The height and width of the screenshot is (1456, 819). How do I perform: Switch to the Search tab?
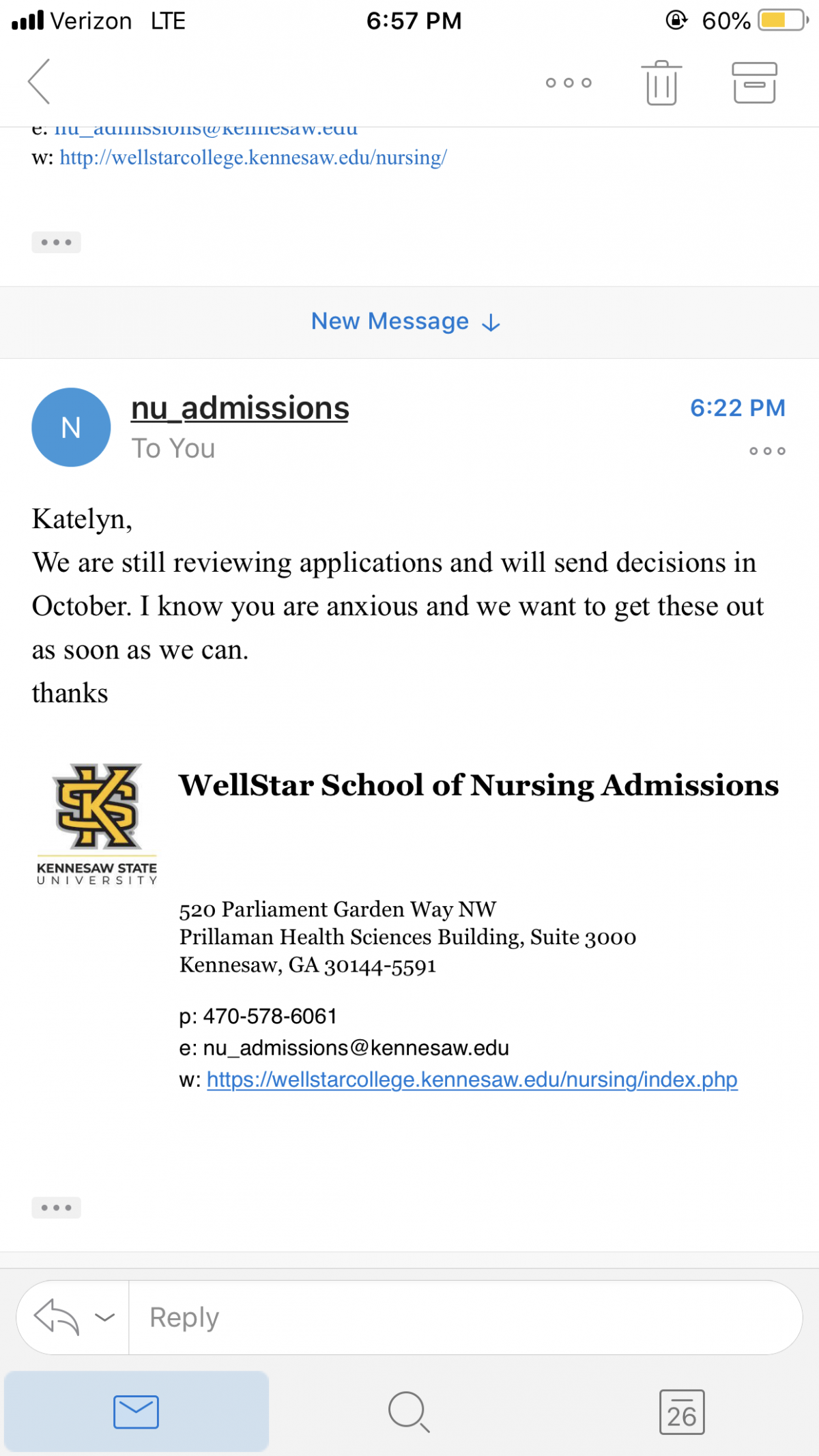point(409,1411)
